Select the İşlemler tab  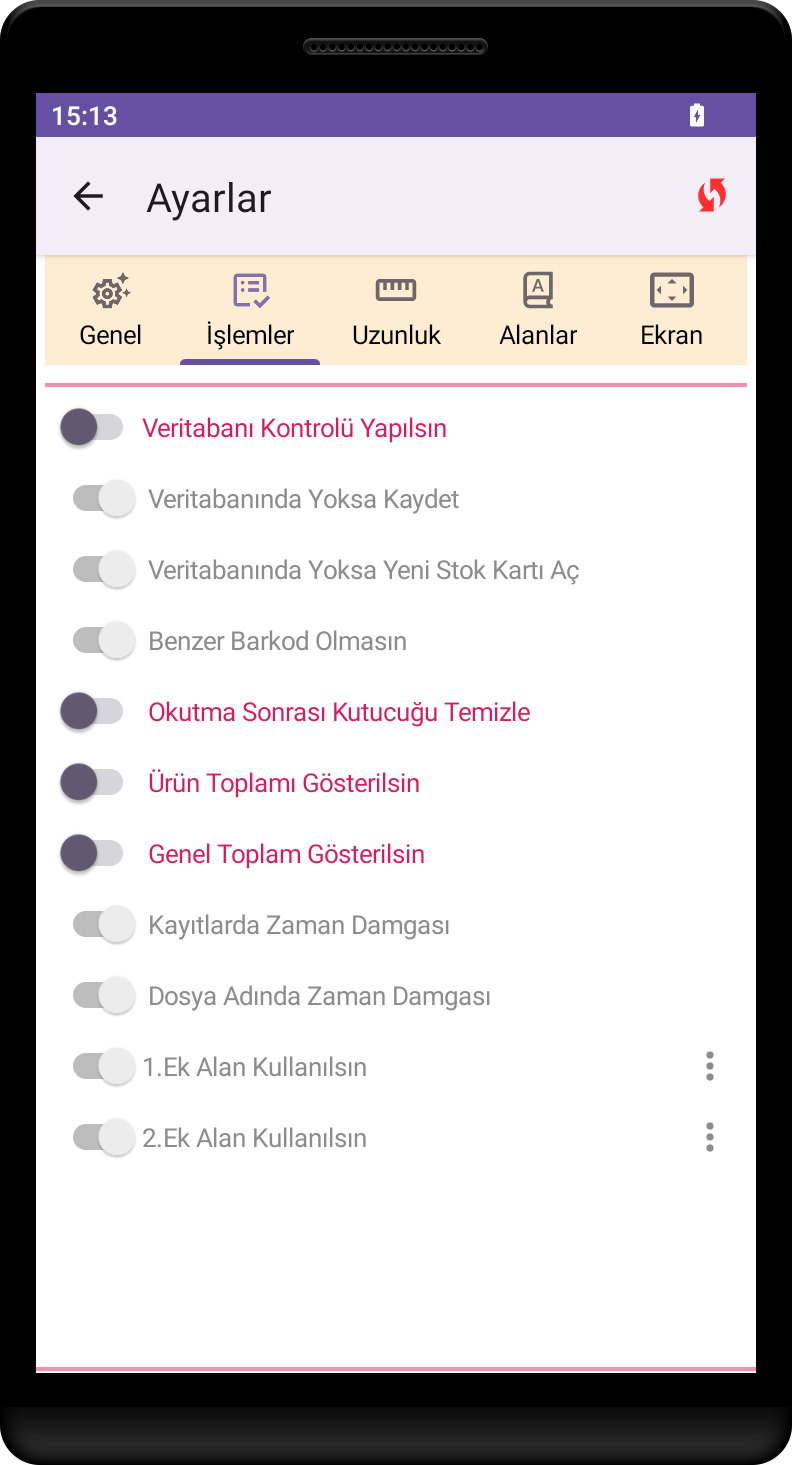250,311
